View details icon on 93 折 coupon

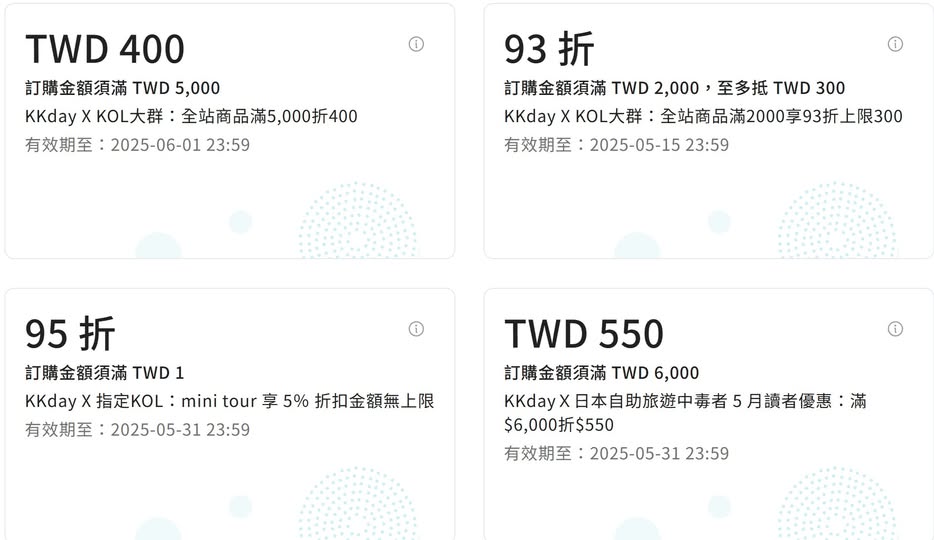tap(895, 44)
